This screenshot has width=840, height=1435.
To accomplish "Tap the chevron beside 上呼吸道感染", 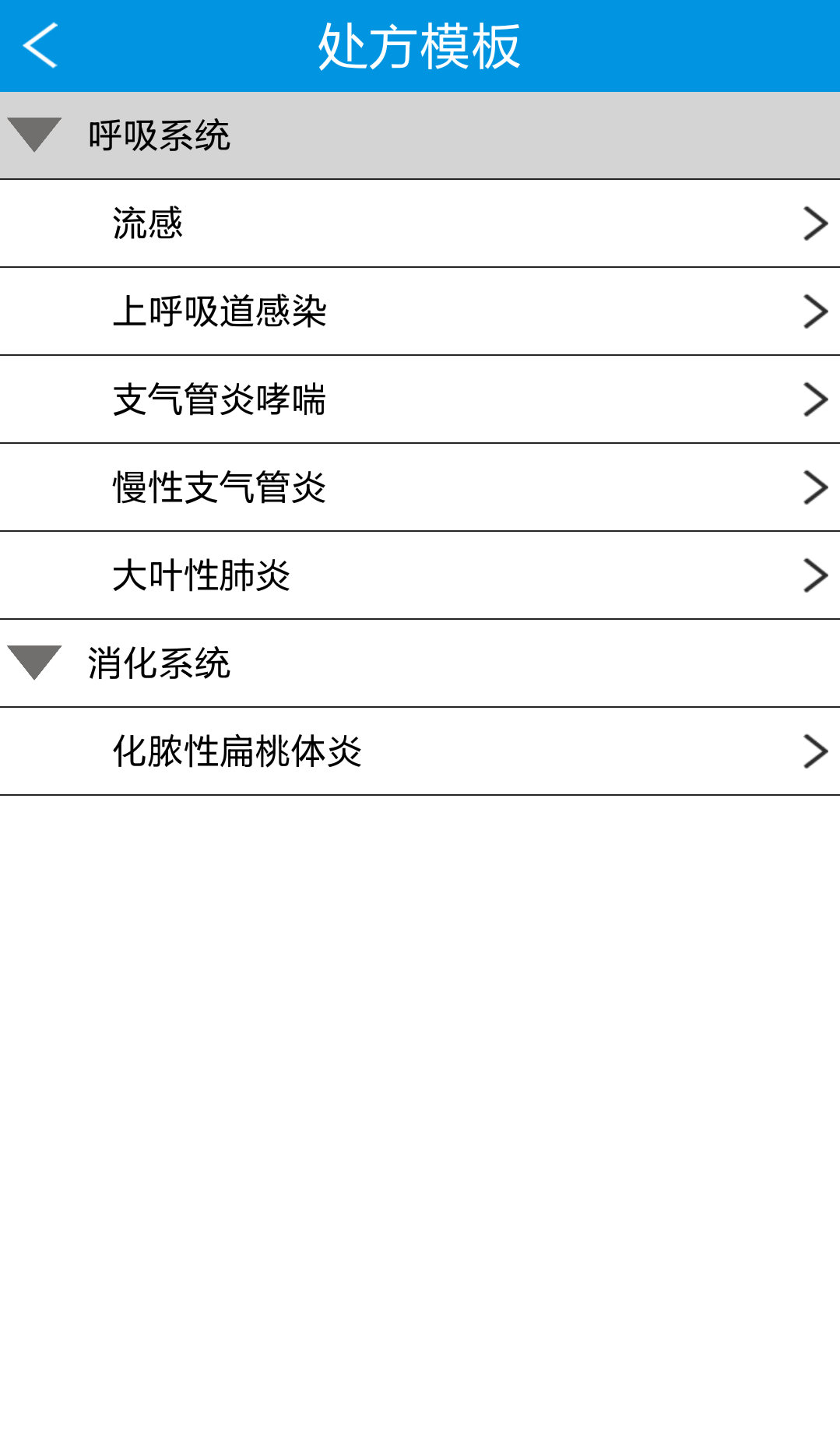I will [x=814, y=311].
